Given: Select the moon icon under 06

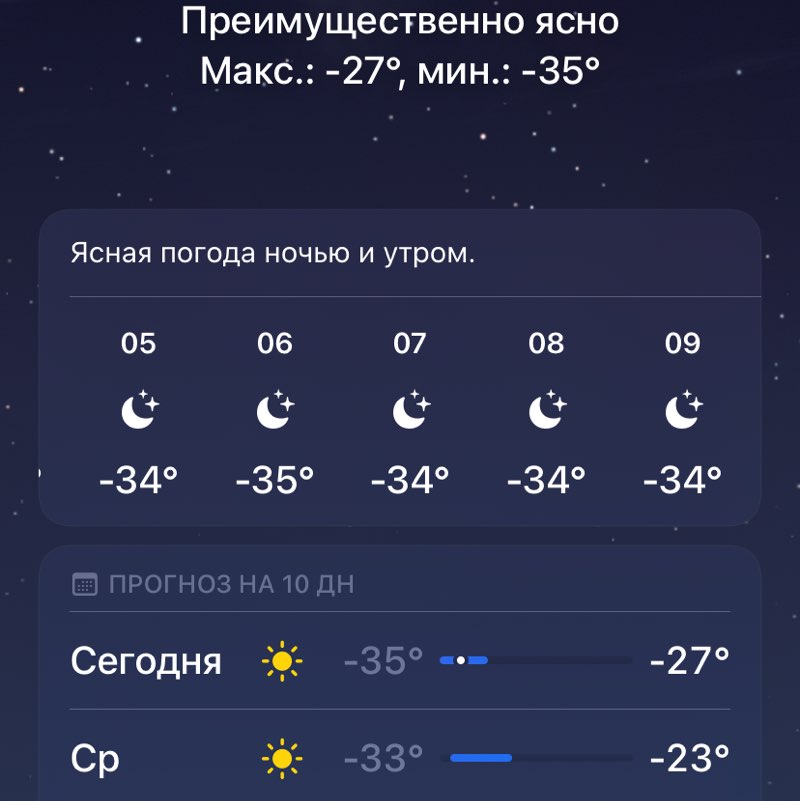Looking at the screenshot, I should click(x=277, y=407).
